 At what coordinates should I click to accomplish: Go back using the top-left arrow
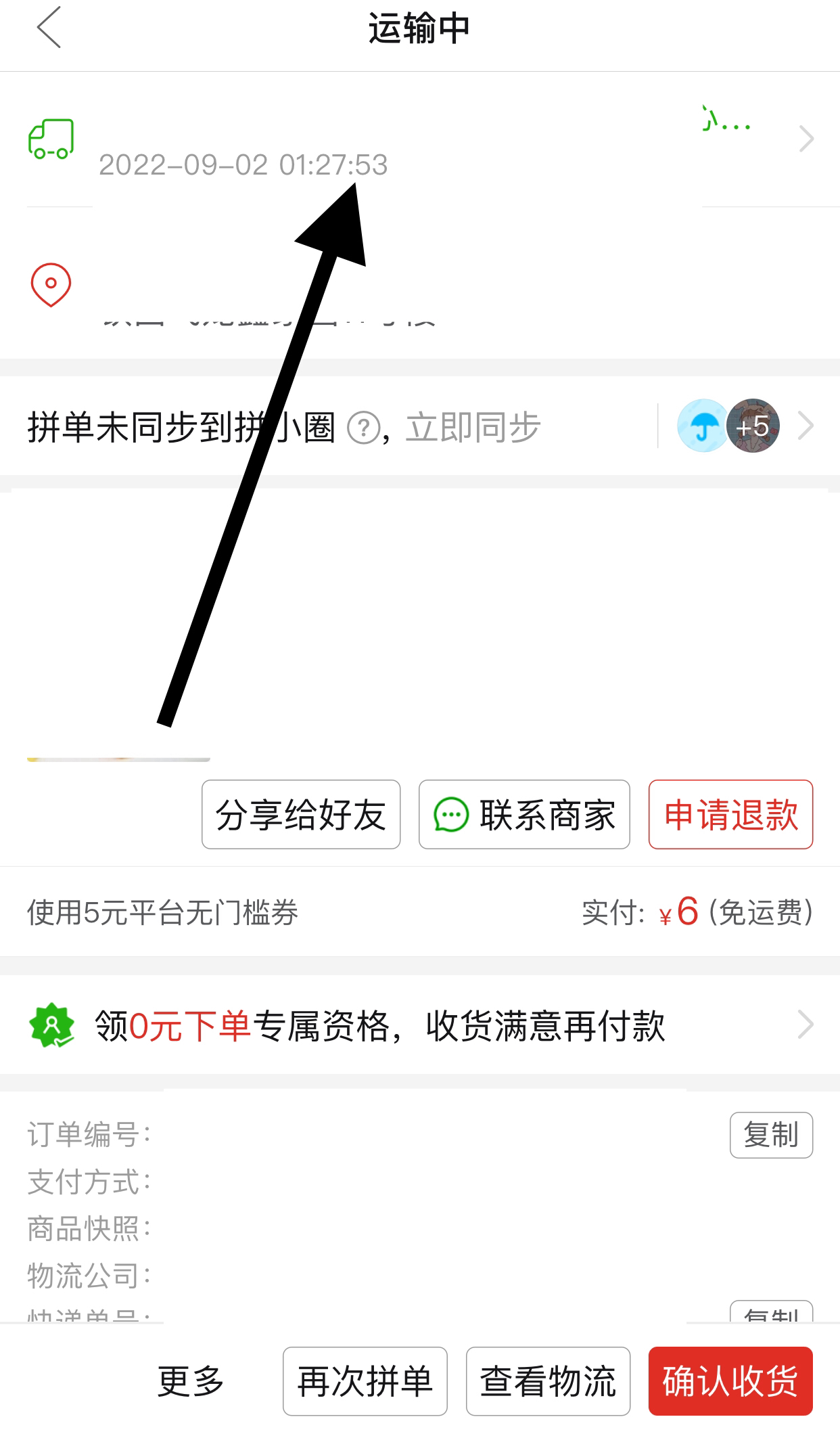coord(49,28)
